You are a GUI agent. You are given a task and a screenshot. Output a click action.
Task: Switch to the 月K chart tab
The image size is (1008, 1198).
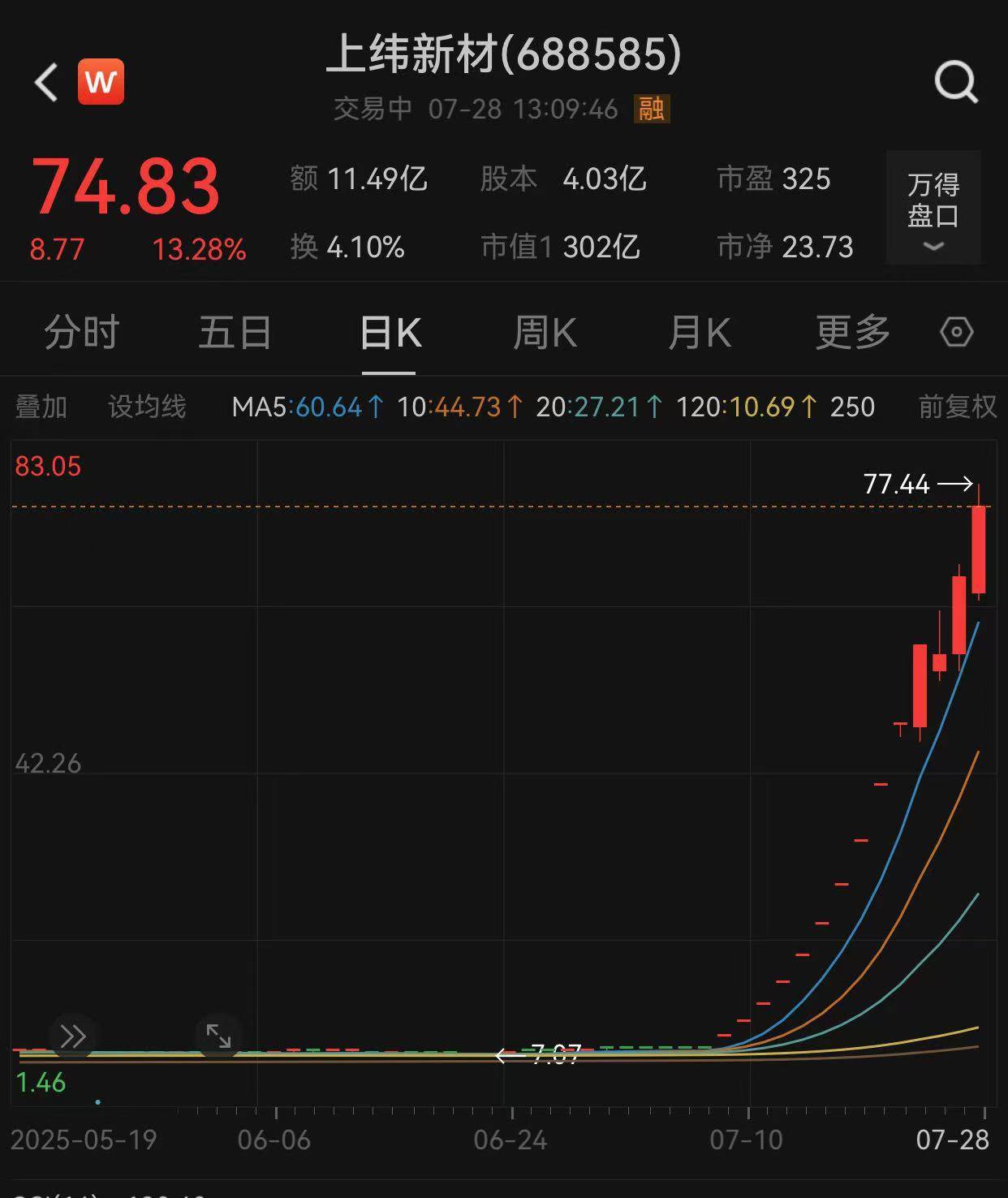(x=699, y=333)
